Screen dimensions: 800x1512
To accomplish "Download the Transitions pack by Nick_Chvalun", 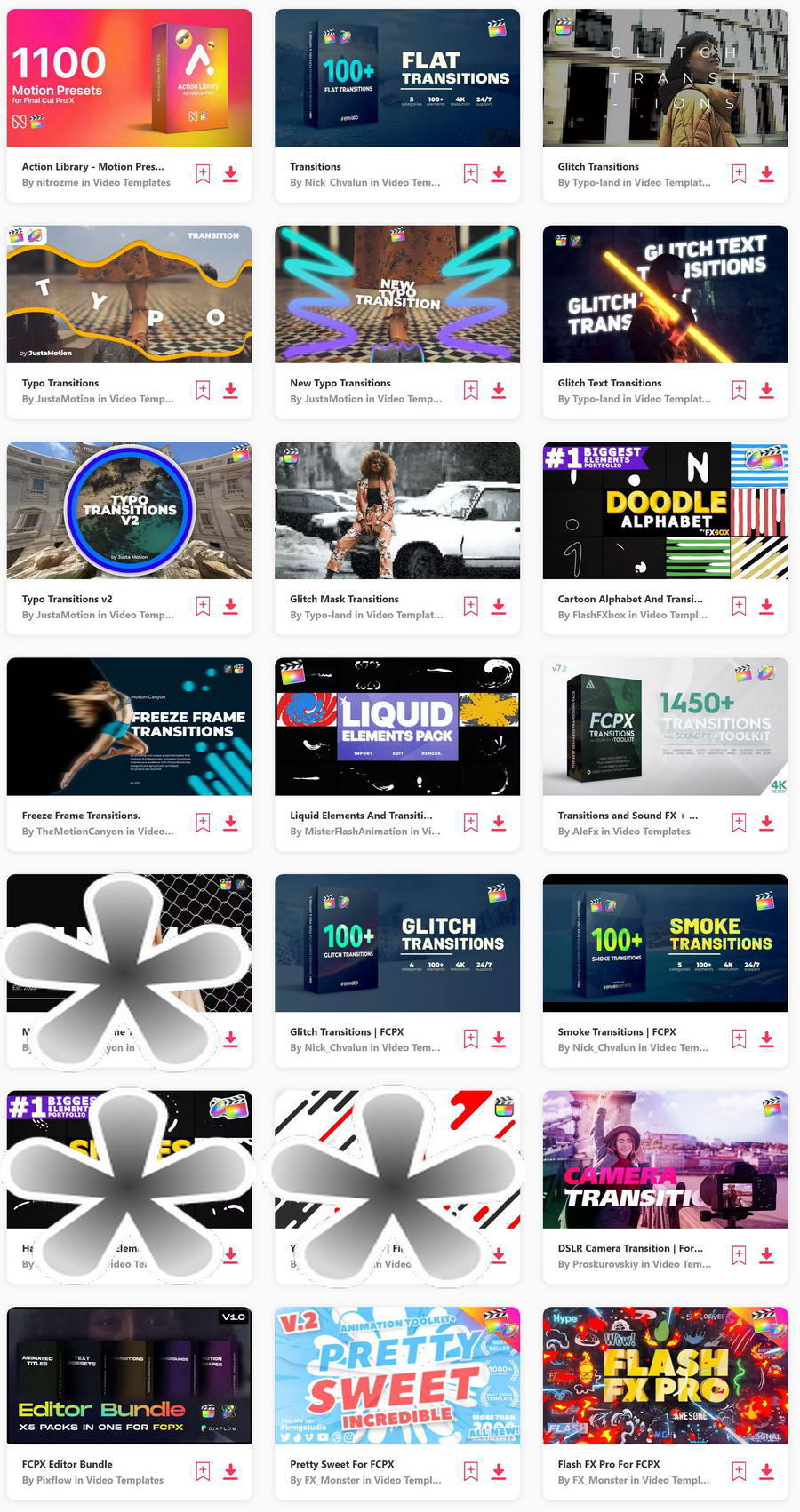I will pos(499,174).
